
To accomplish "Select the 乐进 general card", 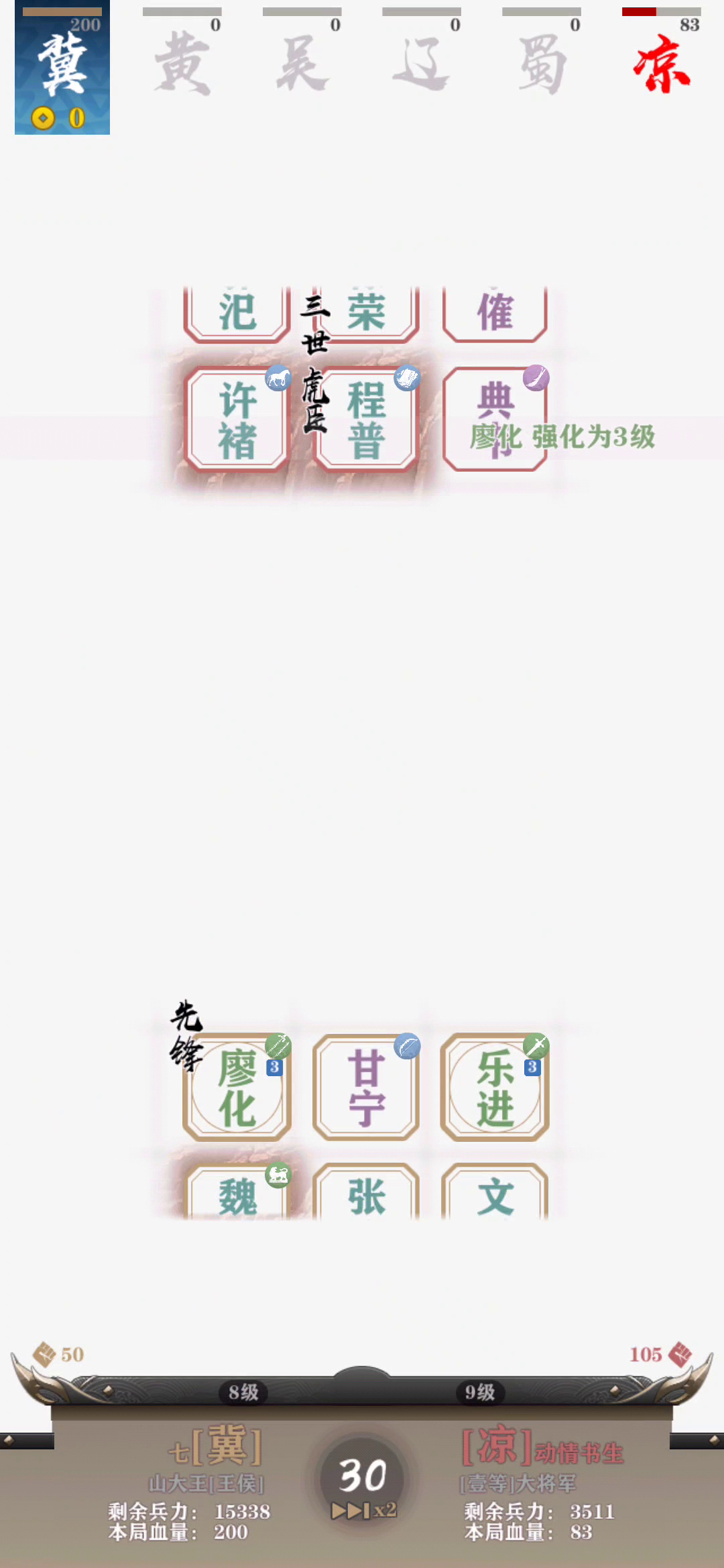I will pos(495,1087).
